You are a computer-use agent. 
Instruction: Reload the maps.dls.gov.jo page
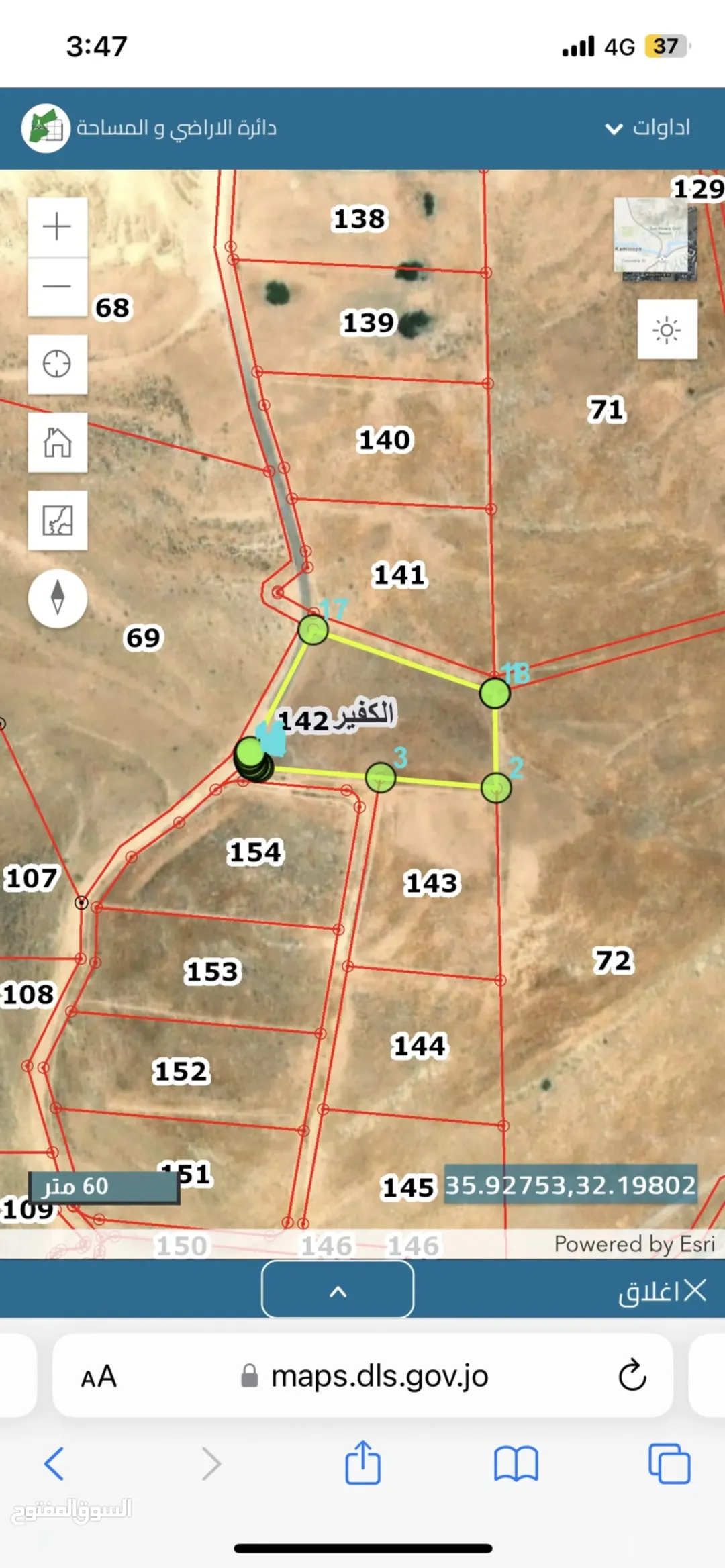click(632, 1375)
